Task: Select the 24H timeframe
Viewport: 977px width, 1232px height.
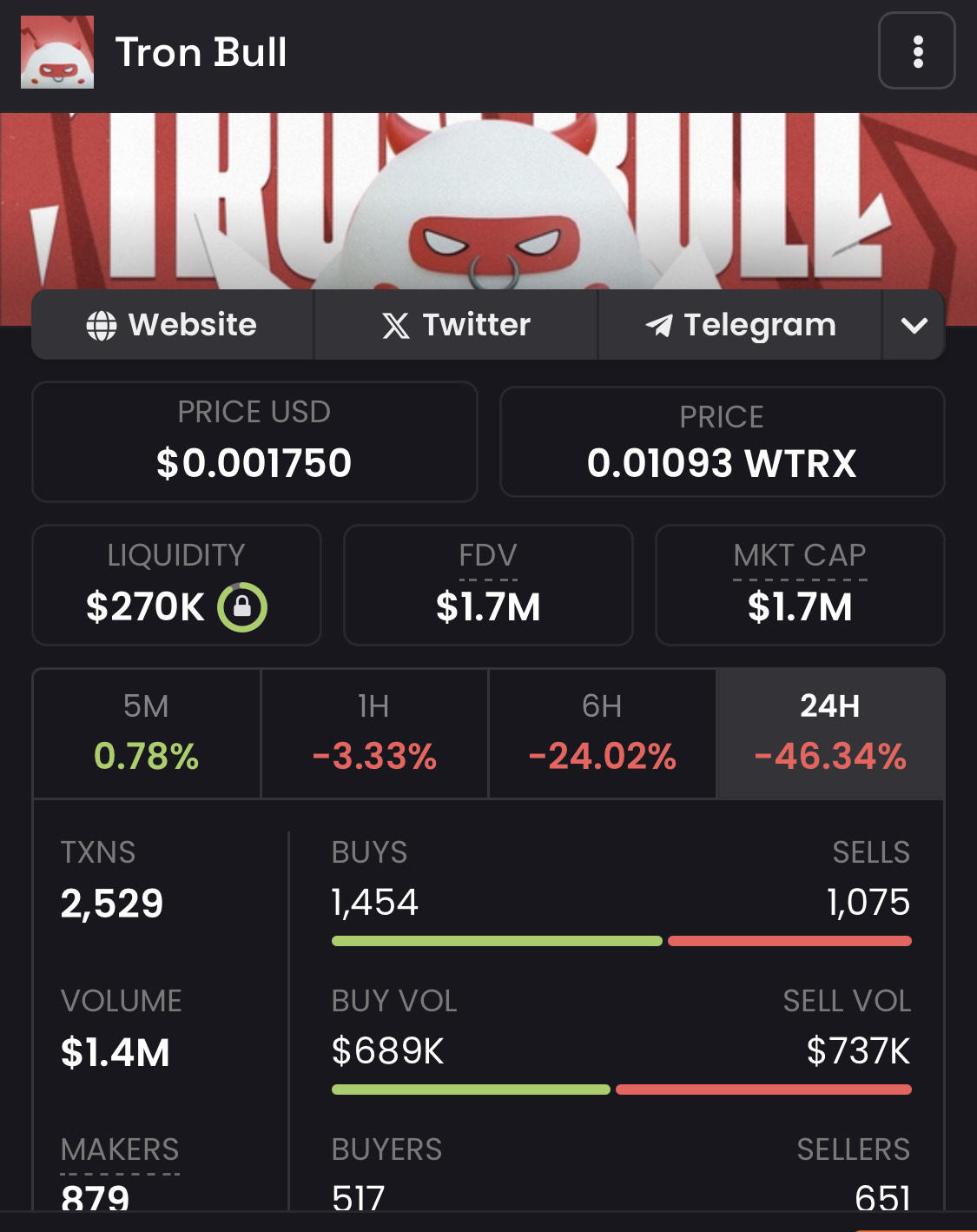Action: [830, 732]
